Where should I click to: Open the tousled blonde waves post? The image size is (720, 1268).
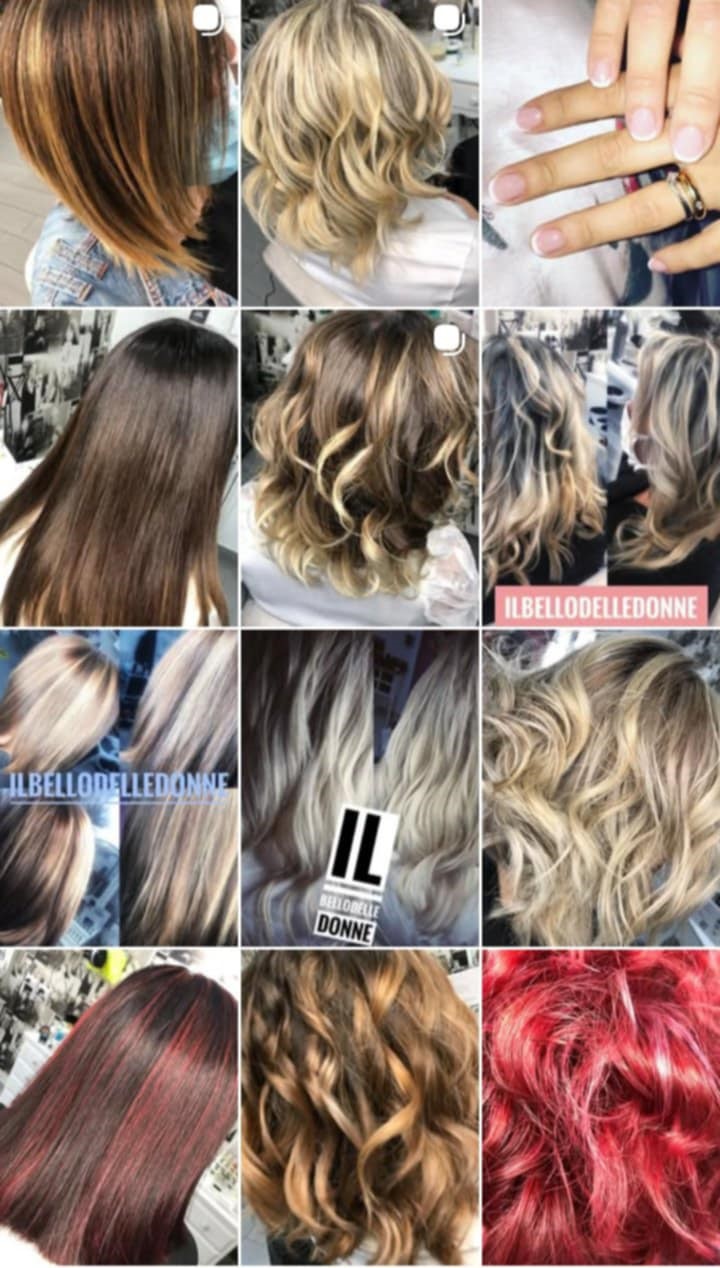pyautogui.click(x=600, y=787)
